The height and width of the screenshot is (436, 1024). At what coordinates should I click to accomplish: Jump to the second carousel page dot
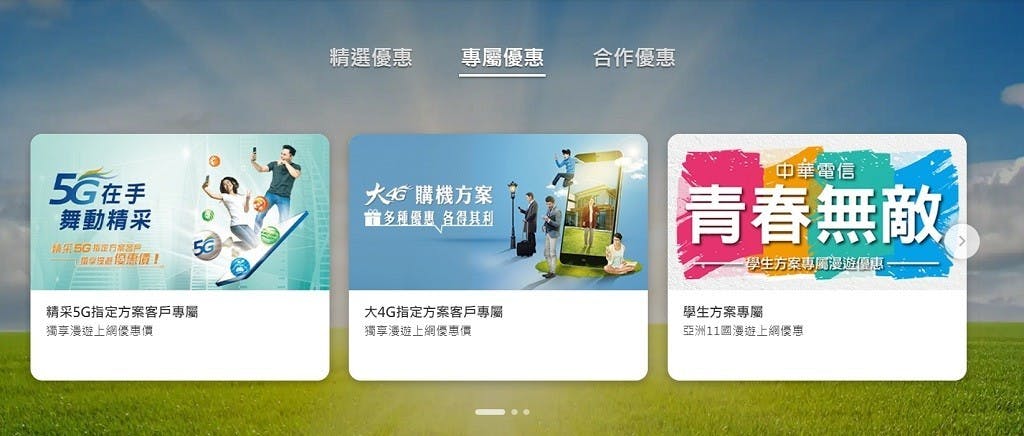coord(514,412)
